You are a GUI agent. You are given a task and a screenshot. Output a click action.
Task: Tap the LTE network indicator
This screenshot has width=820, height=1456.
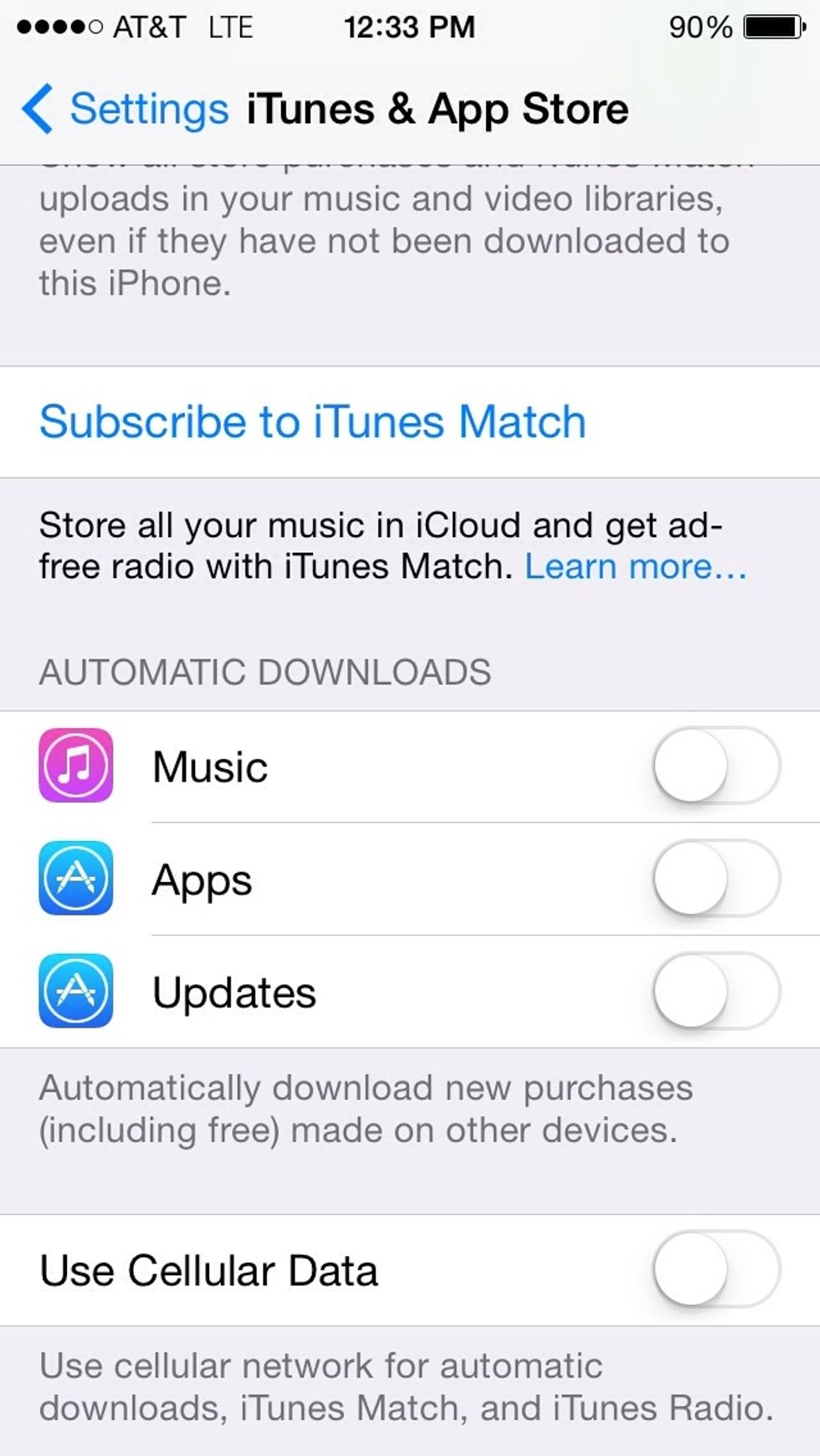228,27
